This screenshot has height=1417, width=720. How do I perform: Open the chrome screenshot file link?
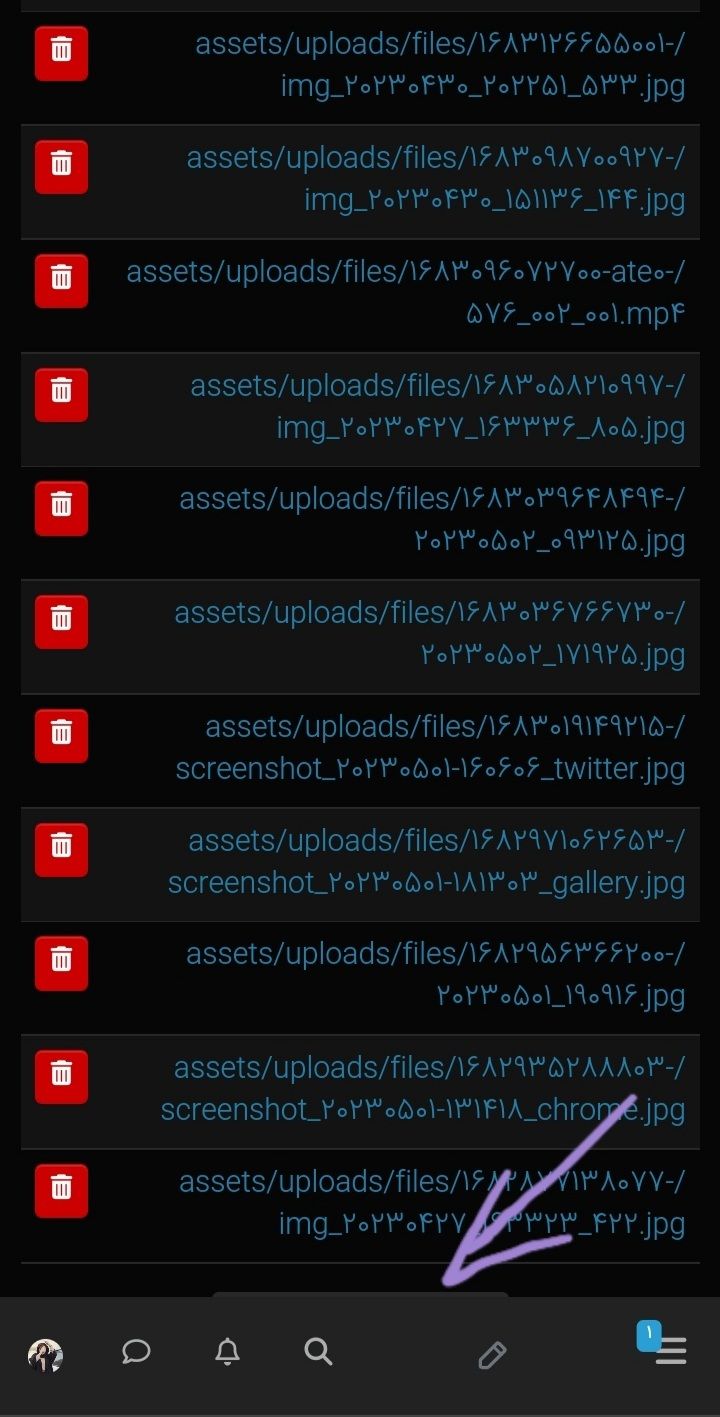coord(423,1089)
